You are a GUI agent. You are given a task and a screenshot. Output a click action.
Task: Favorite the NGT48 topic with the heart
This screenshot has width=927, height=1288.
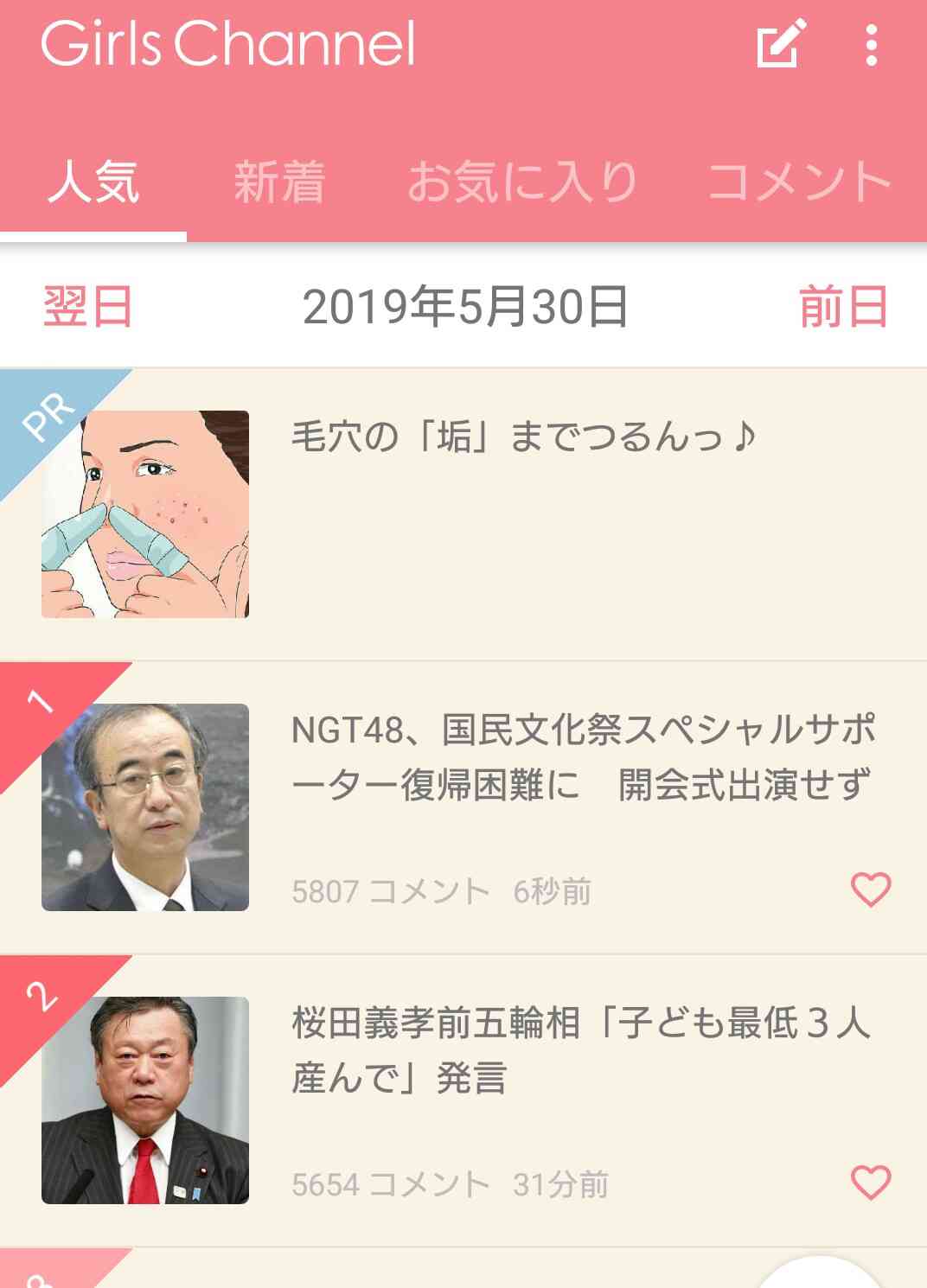[871, 889]
